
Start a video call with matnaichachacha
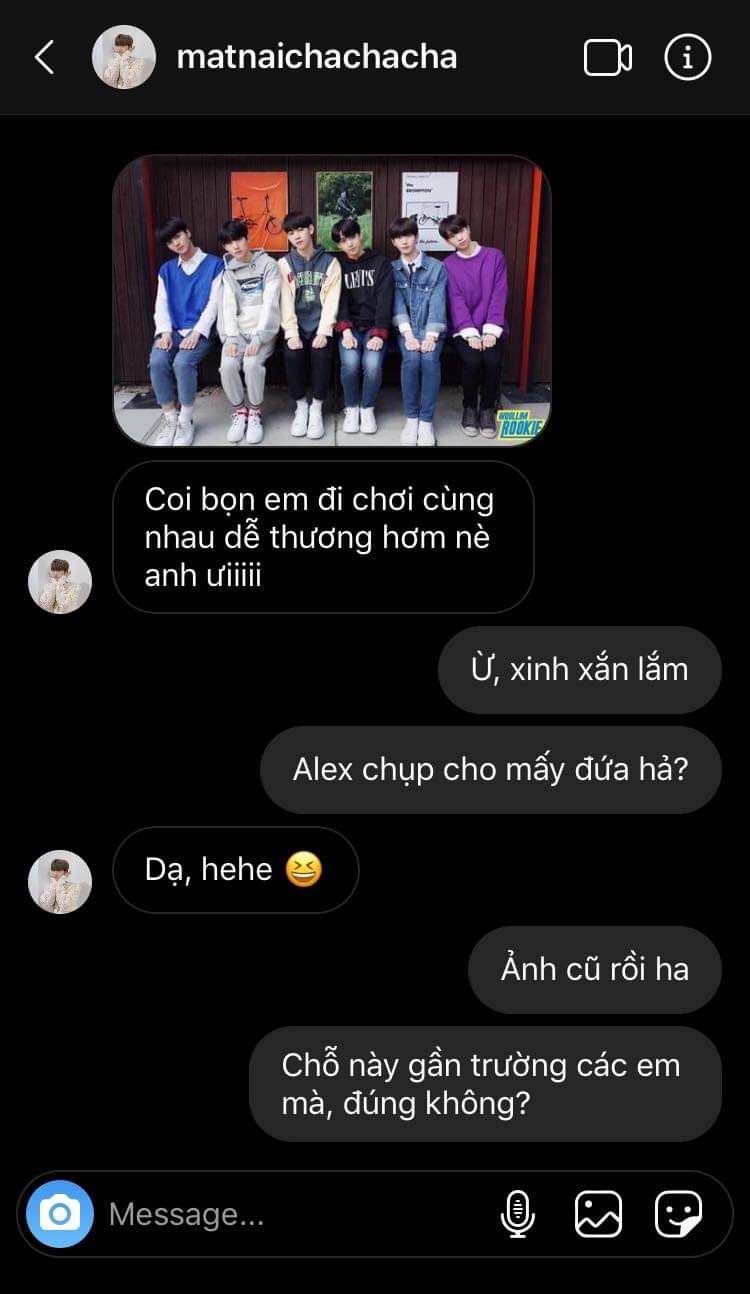tap(607, 58)
